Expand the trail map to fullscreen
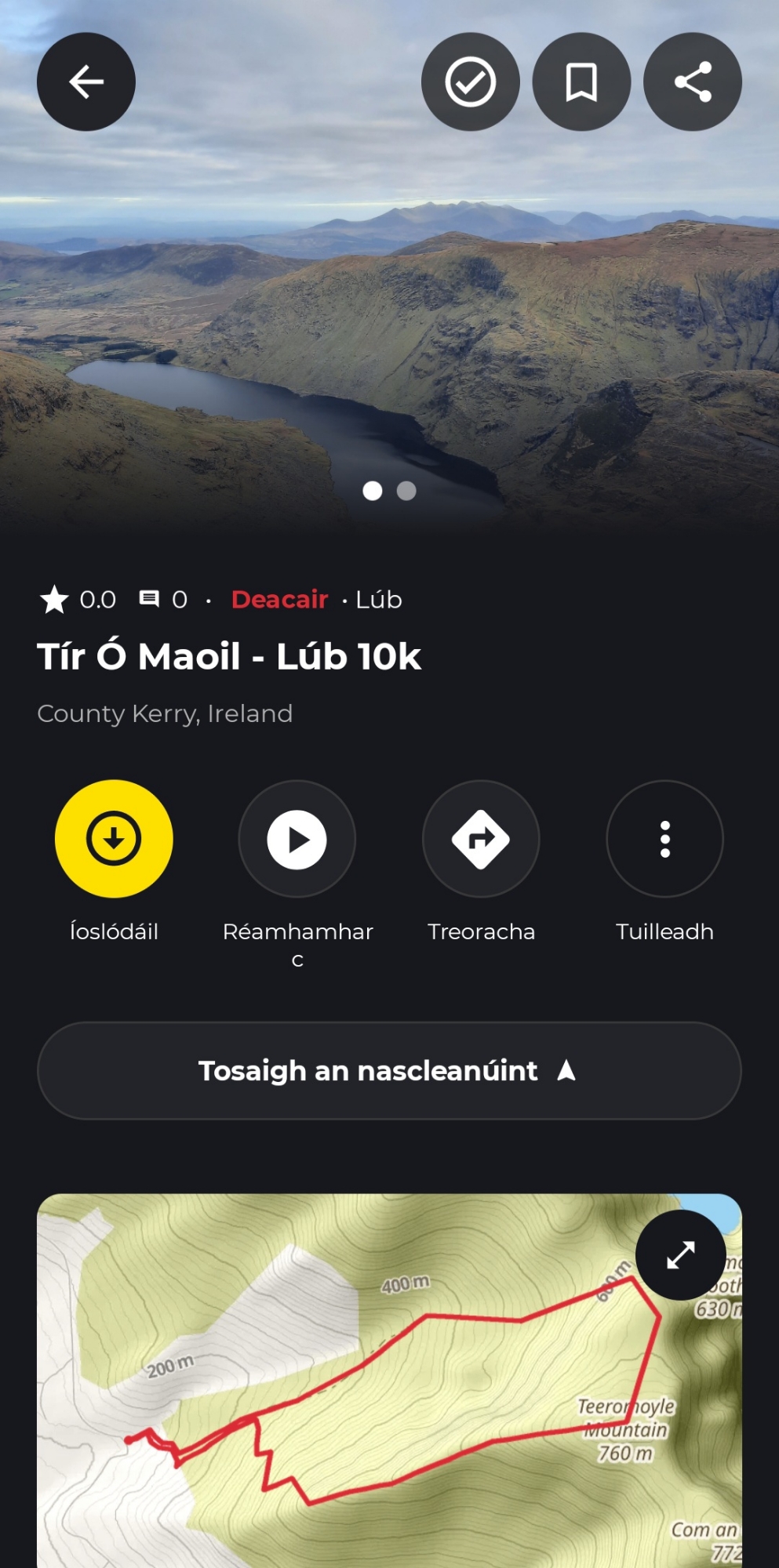This screenshot has height=1568, width=779. [680, 1254]
